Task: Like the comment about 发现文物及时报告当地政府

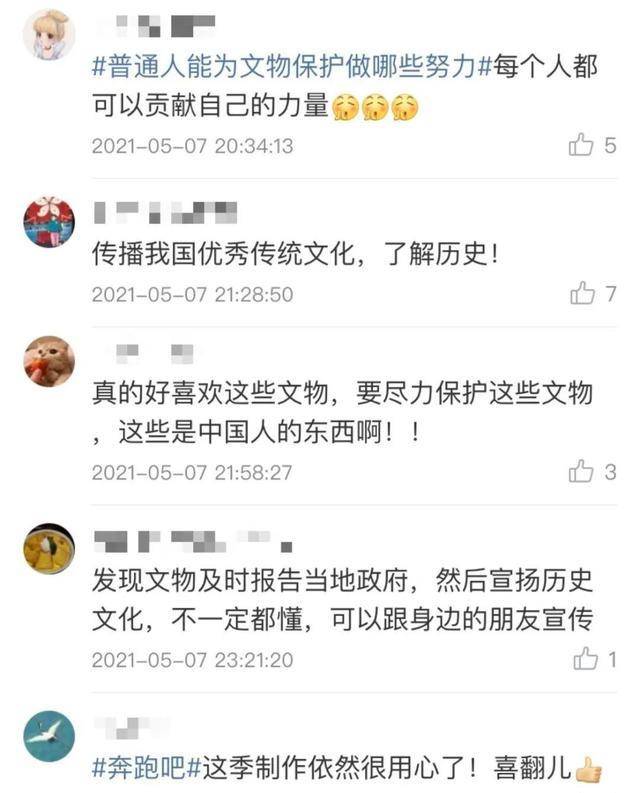Action: point(585,659)
